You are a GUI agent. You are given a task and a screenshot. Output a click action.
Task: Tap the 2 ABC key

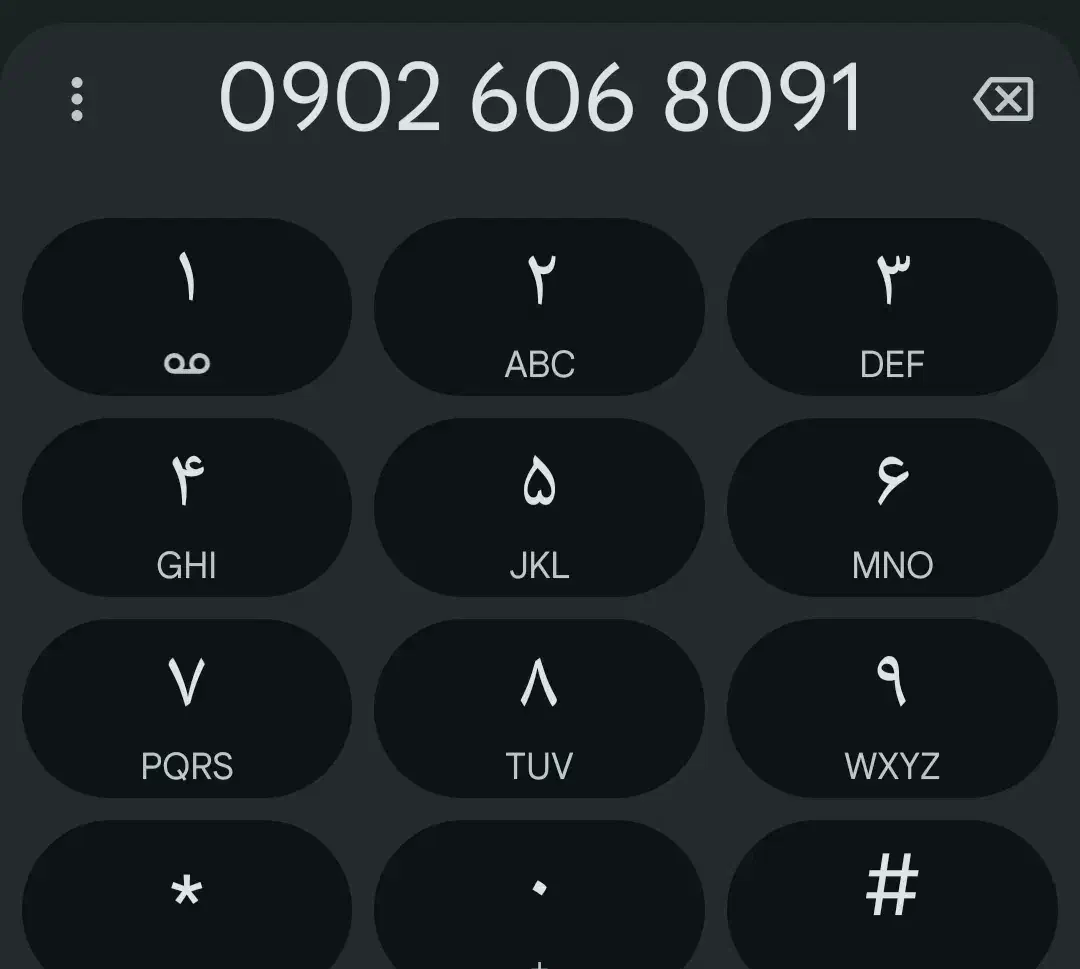point(539,307)
